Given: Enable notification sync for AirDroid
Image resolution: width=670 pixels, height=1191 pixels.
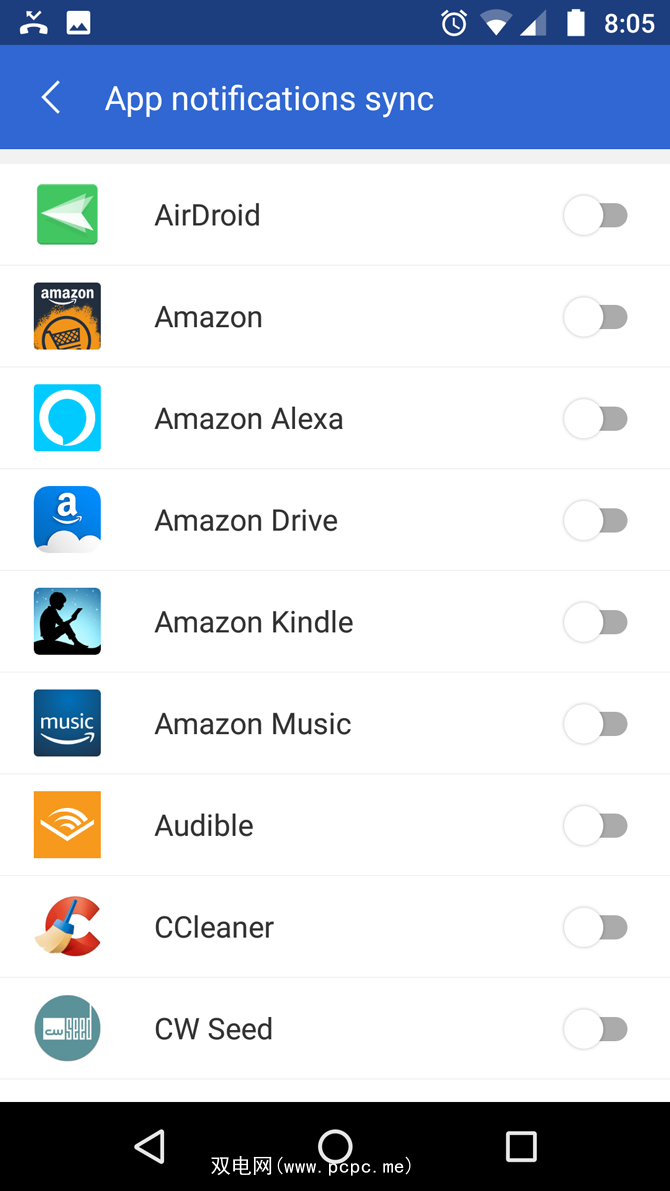Looking at the screenshot, I should [x=596, y=215].
